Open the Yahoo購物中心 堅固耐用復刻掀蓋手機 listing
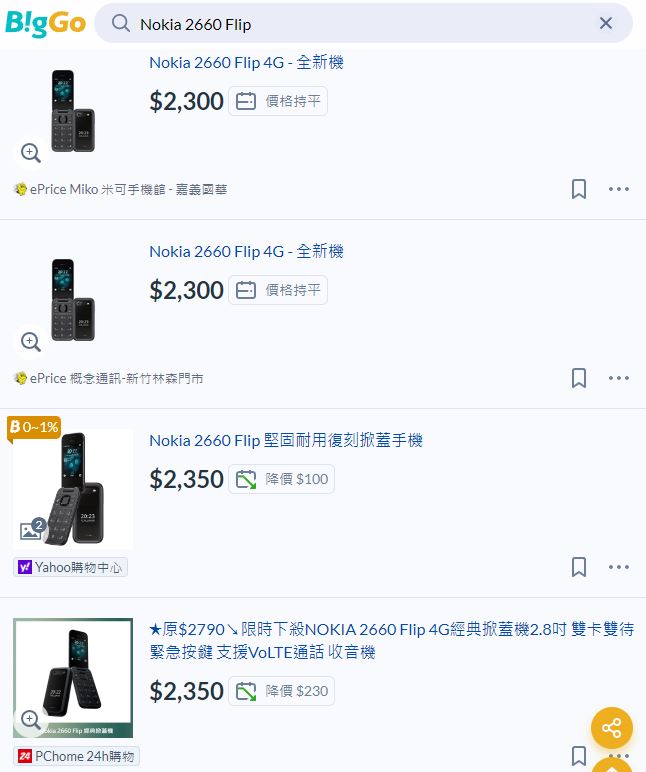Viewport: 646px width, 772px height. tap(286, 440)
